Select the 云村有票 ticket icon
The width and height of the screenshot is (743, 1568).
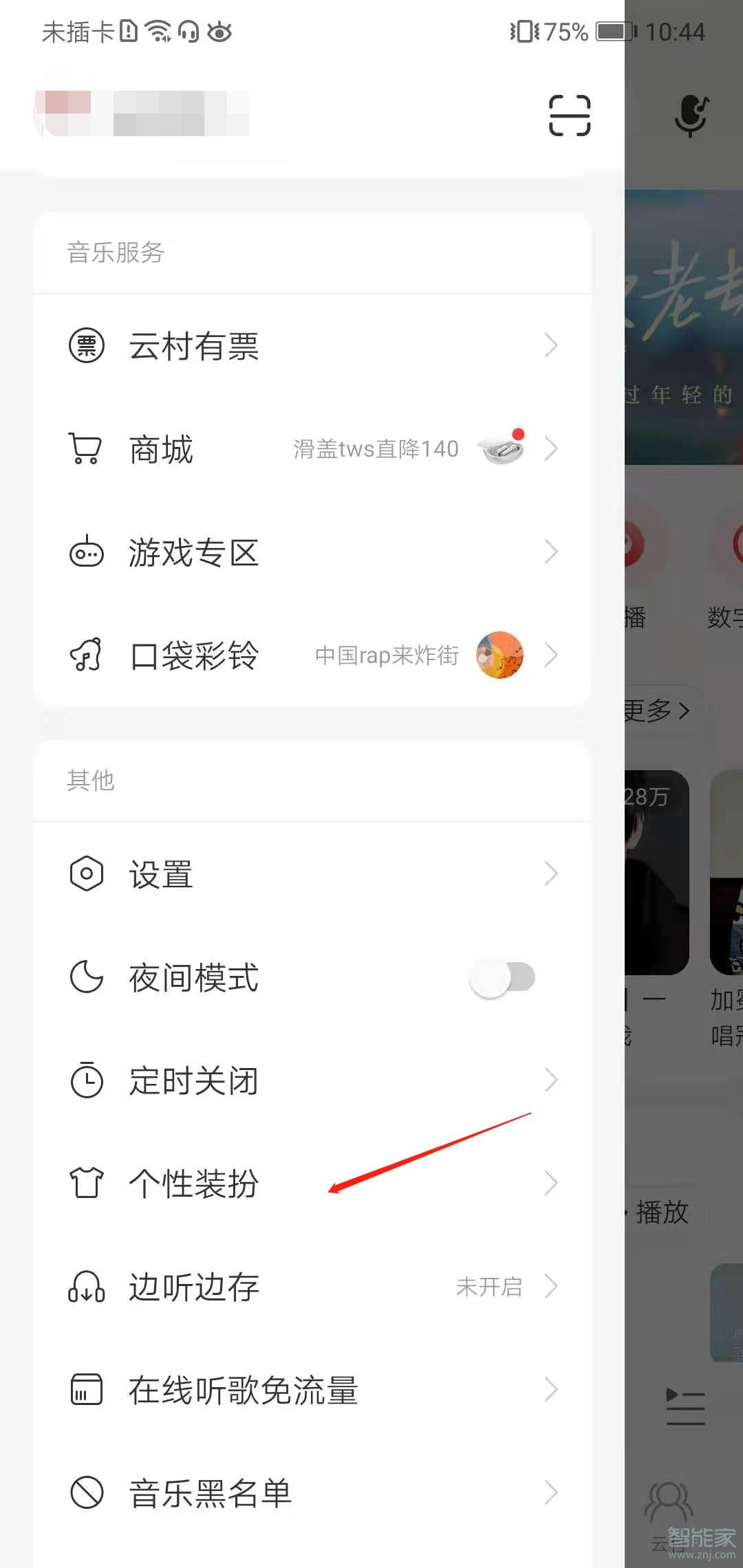[86, 345]
